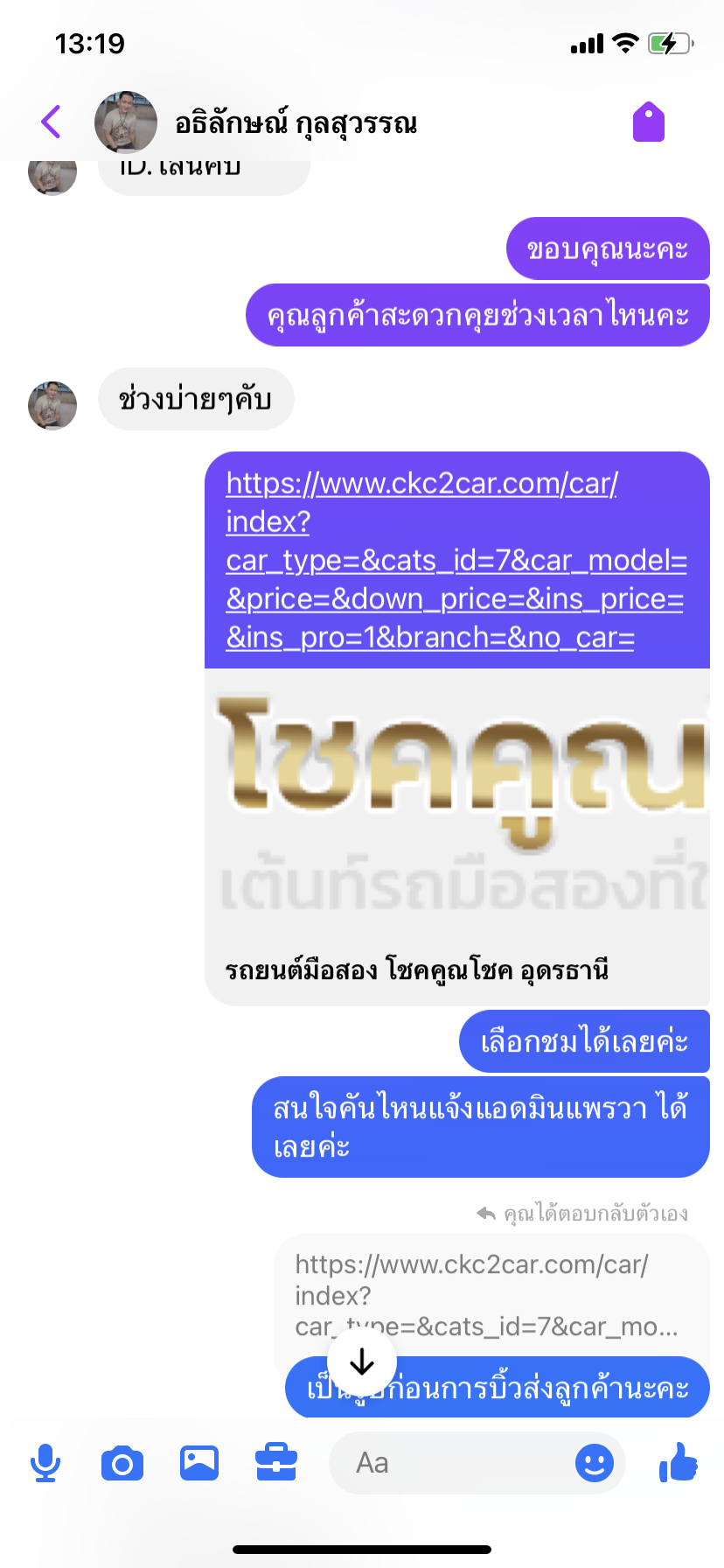The height and width of the screenshot is (1568, 724).
Task: Focus the Aa message input field
Action: (450, 1463)
